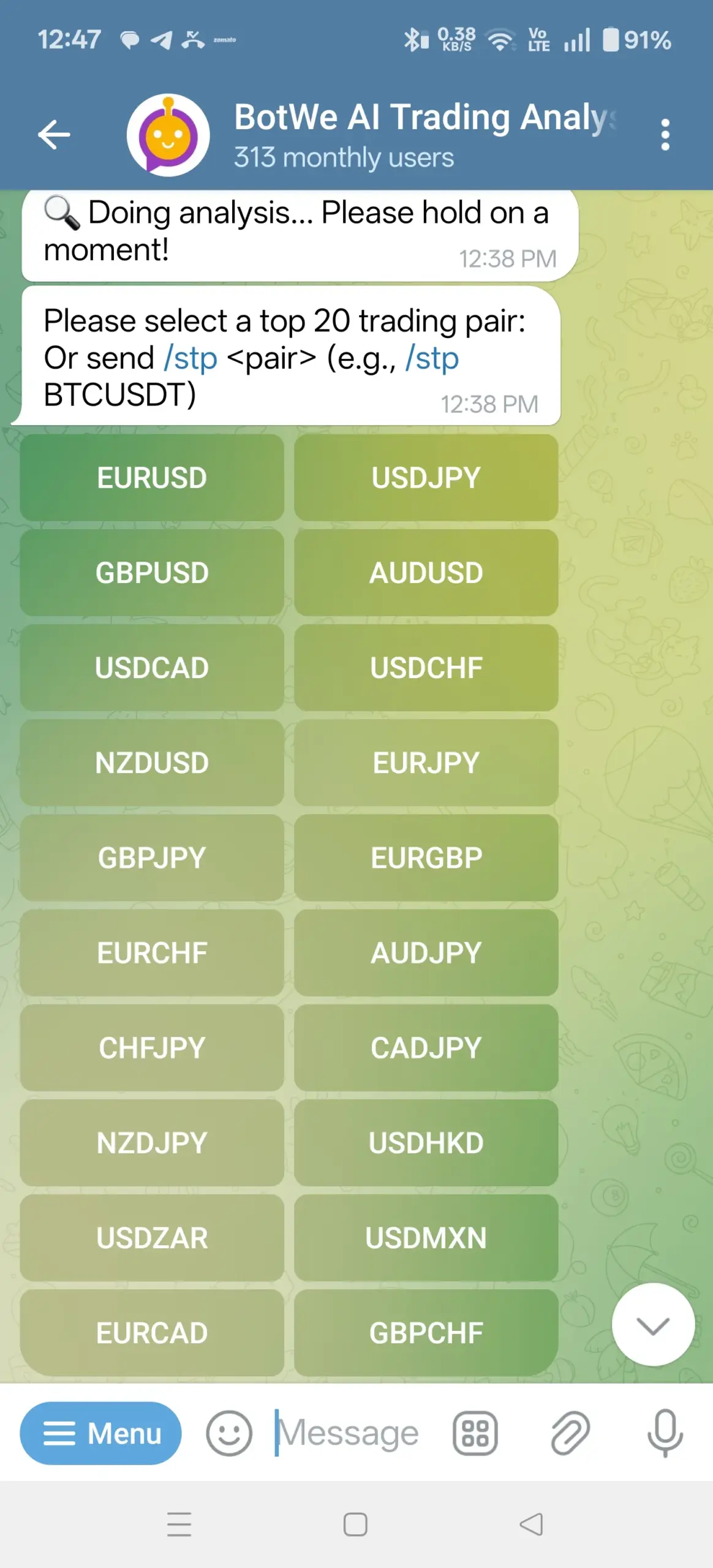Viewport: 713px width, 1568px height.
Task: Tap the USDCHF button
Action: (426, 668)
